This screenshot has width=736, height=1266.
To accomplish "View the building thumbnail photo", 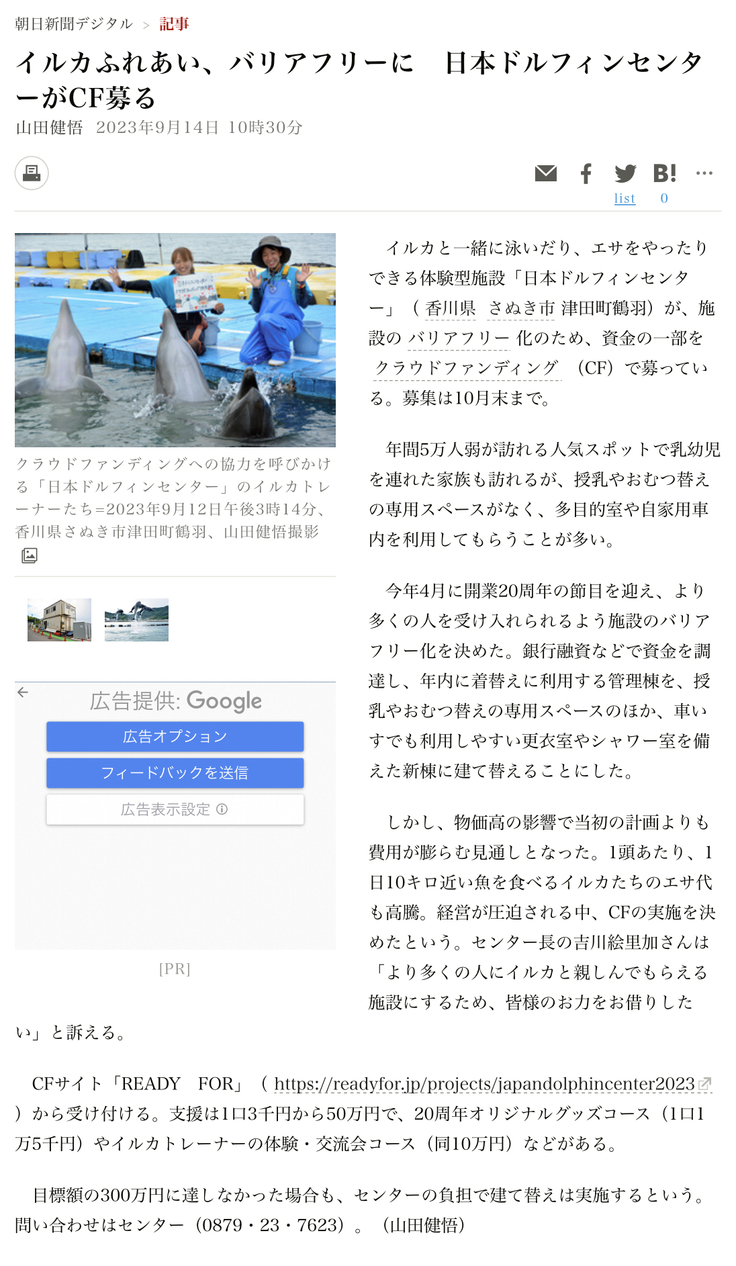I will click(59, 620).
